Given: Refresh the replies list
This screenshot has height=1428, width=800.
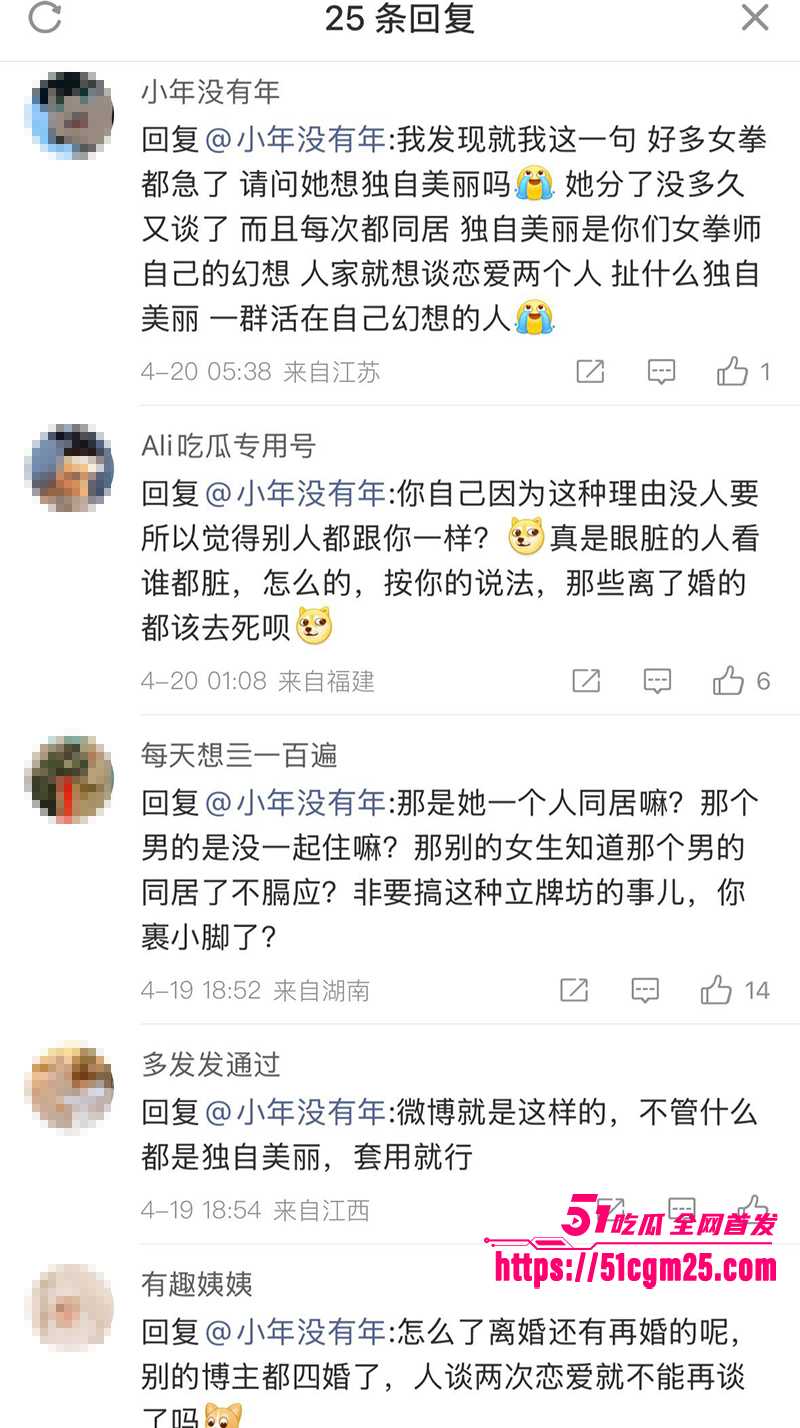Looking at the screenshot, I should (x=43, y=20).
